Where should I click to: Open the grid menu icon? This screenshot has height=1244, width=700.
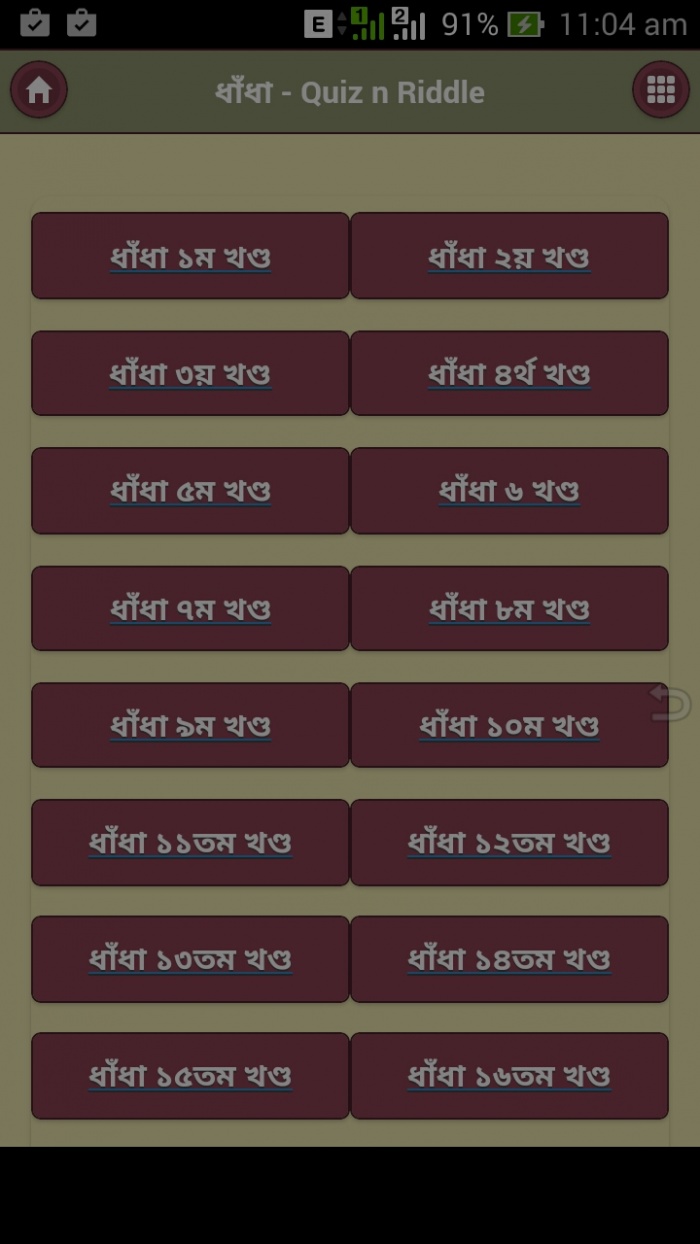660,90
